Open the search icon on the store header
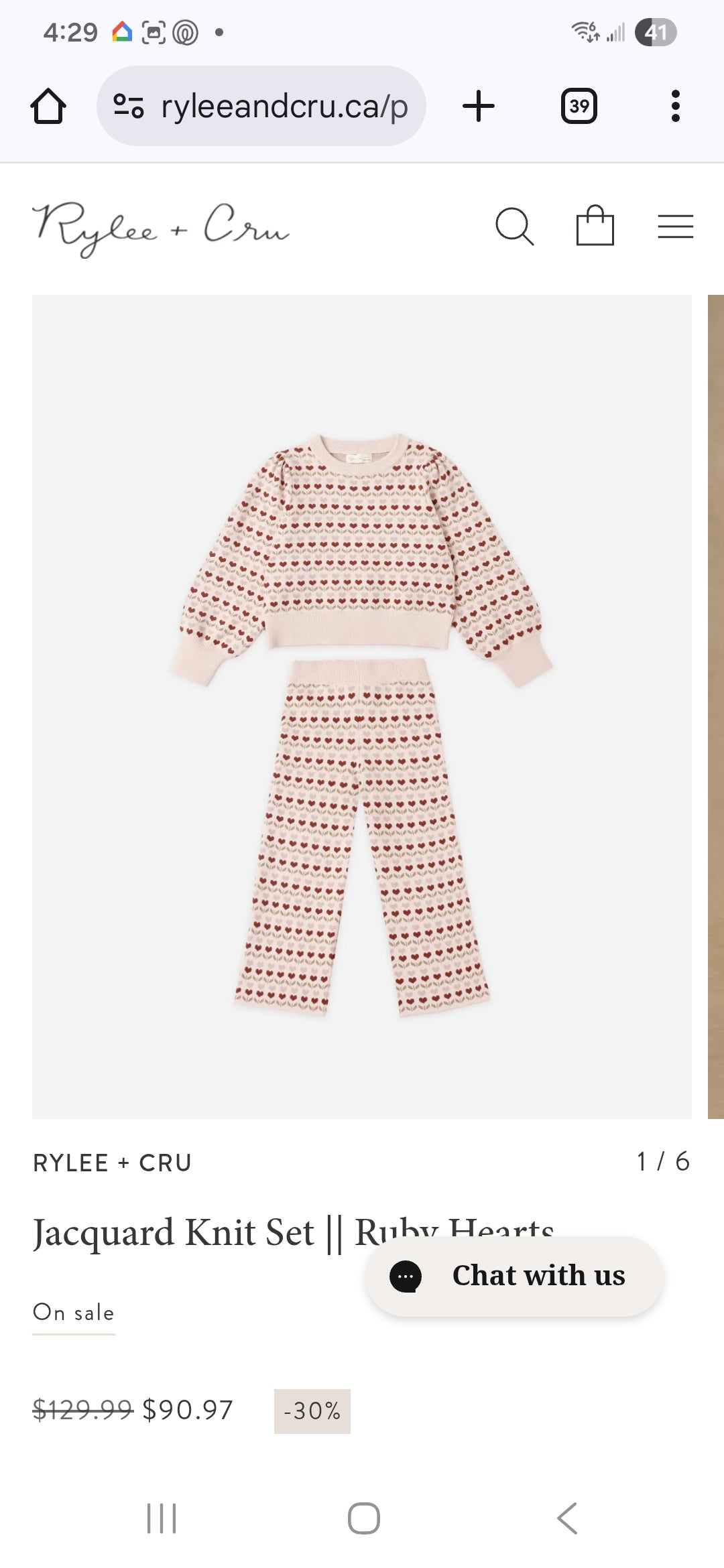Screen dimensions: 724x1568 coord(515,226)
